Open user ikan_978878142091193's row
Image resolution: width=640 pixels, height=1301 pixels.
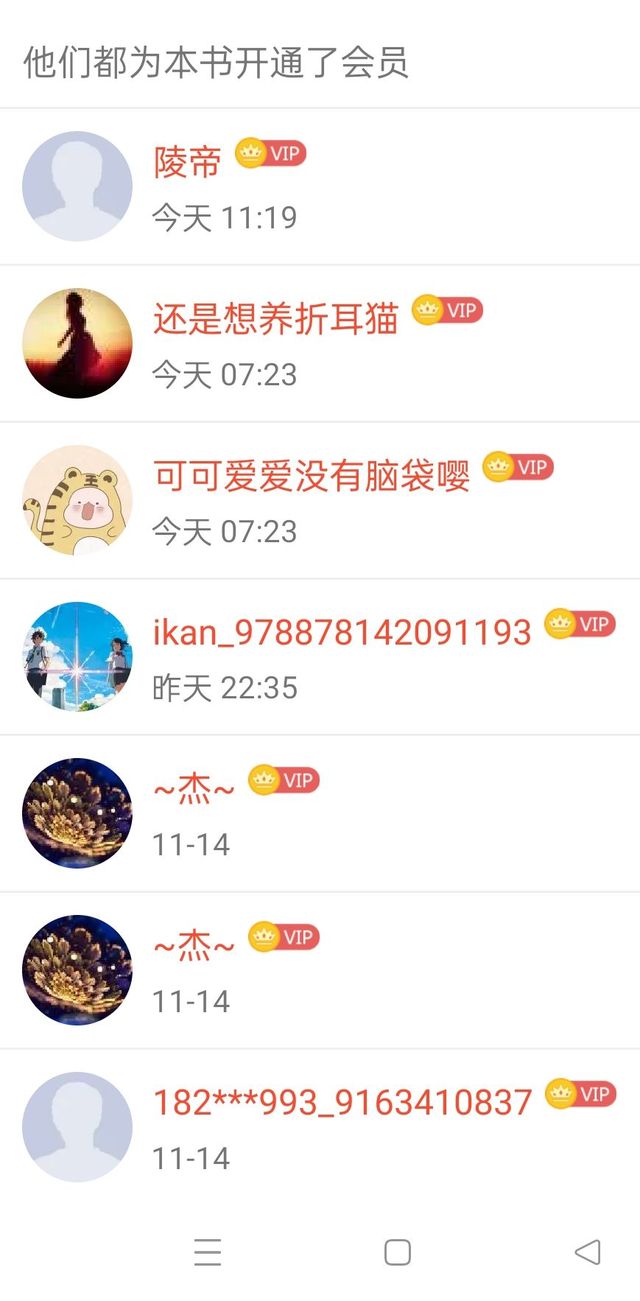click(320, 657)
